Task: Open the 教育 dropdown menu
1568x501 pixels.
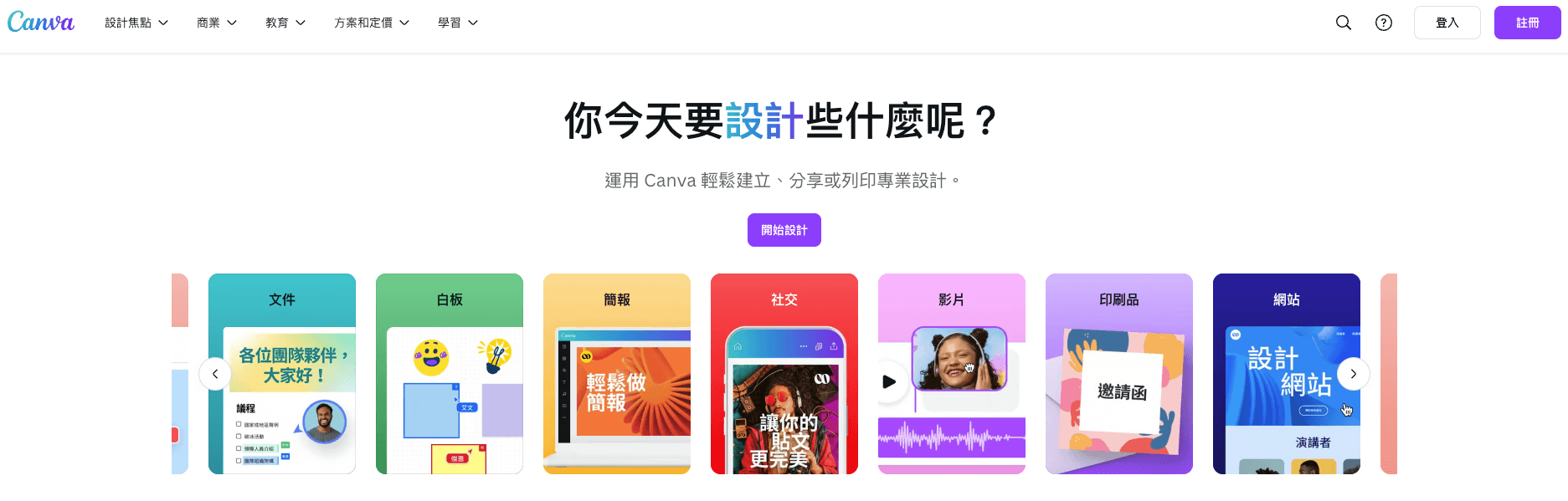Action: [285, 23]
